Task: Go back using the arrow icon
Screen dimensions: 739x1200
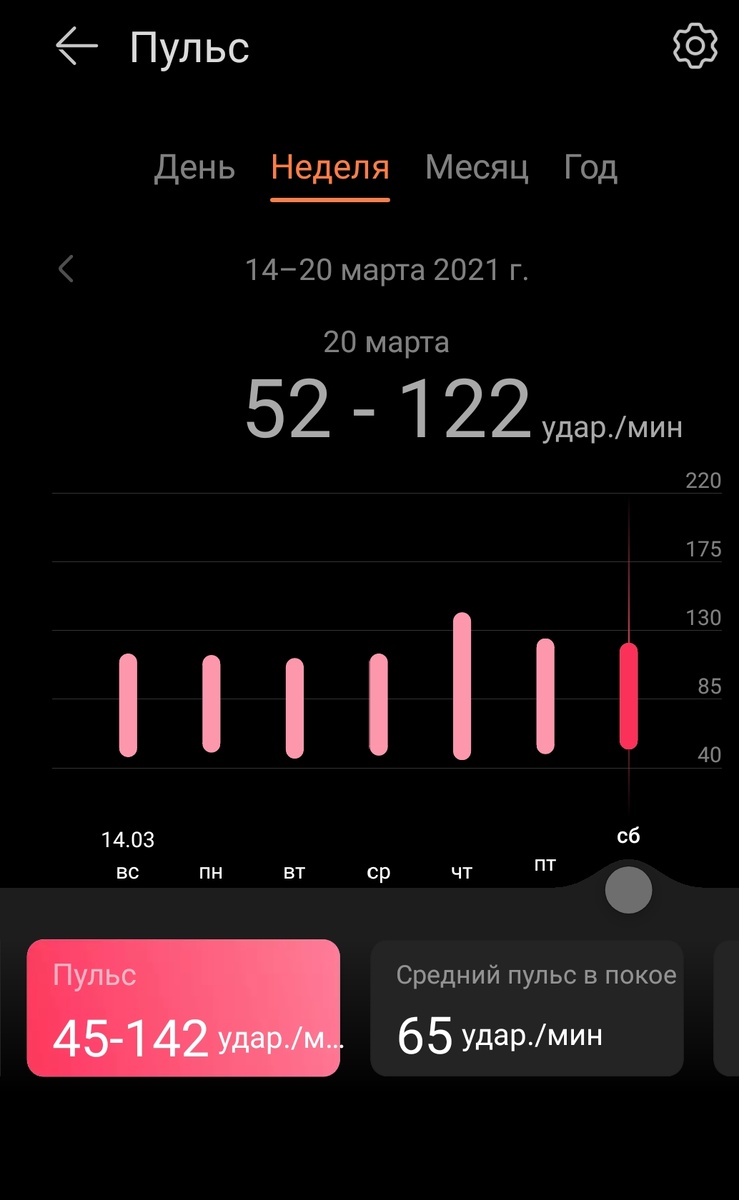Action: tap(76, 47)
